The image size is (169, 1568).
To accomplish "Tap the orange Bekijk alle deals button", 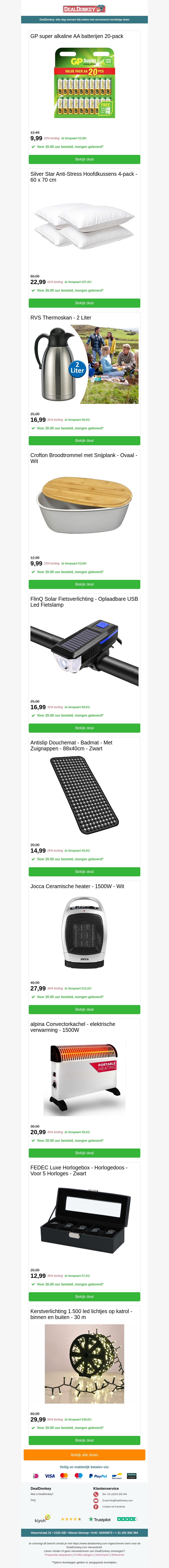I will click(x=84, y=1455).
